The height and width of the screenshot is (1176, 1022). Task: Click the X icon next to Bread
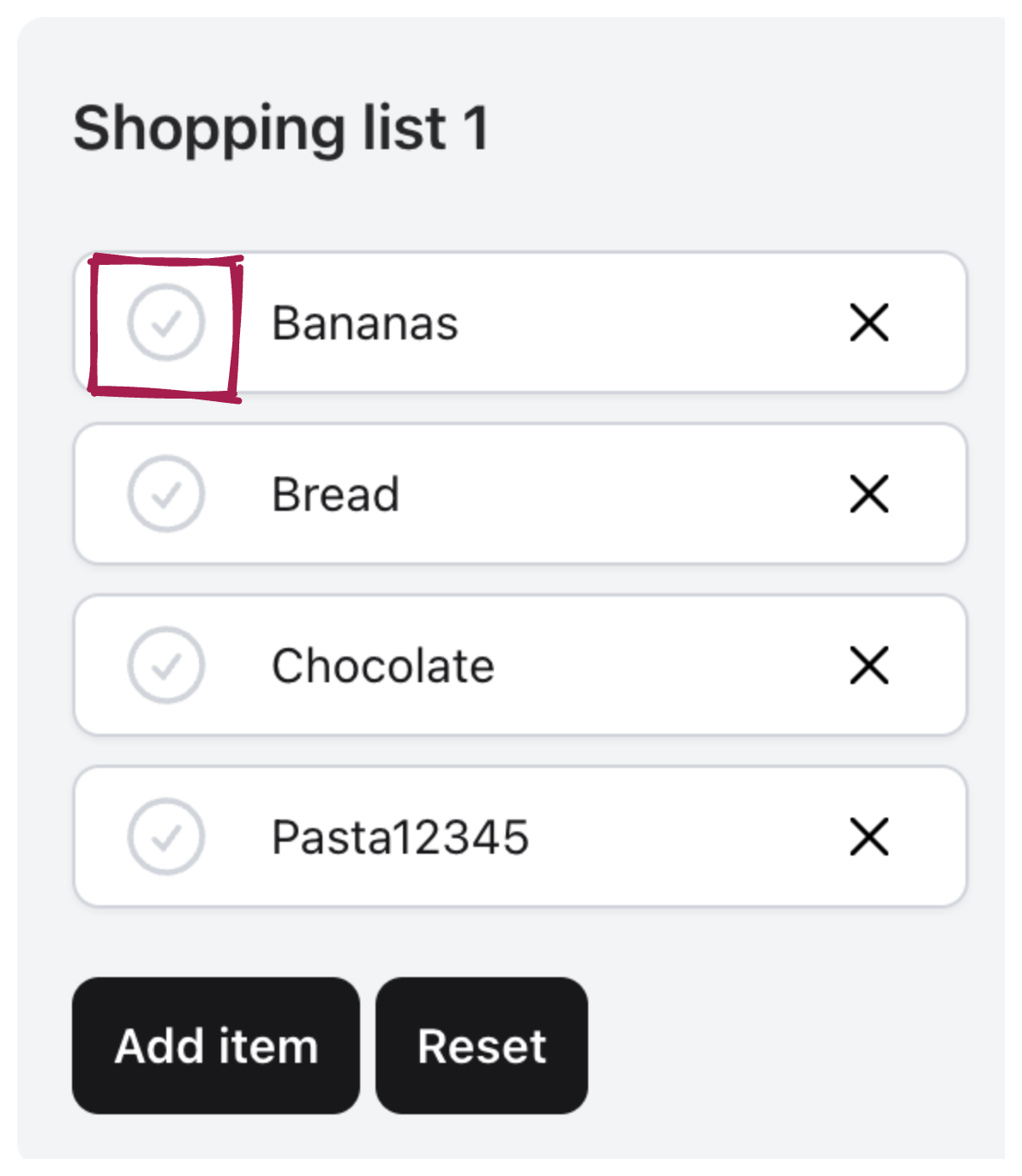coord(868,494)
